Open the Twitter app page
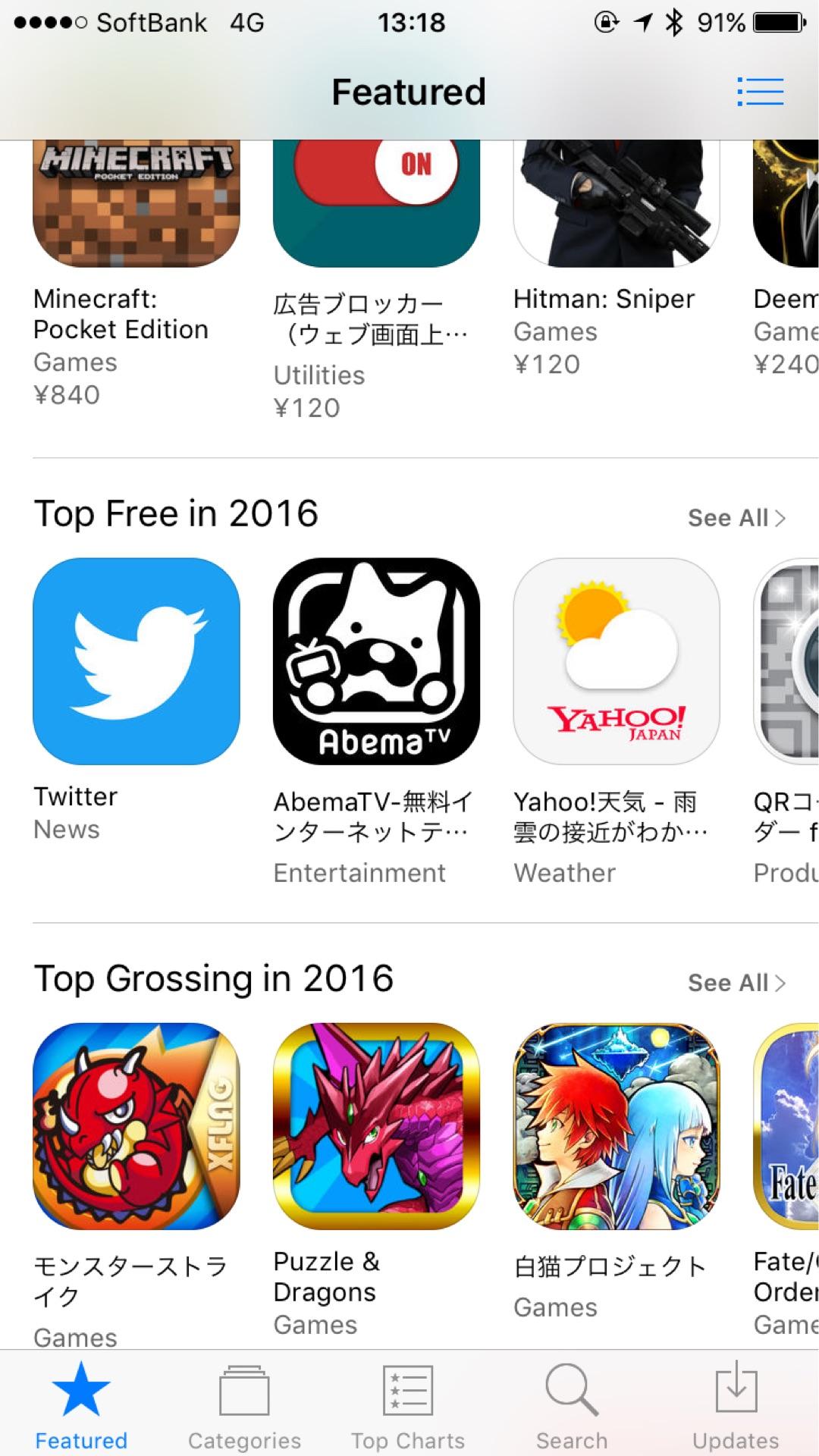The width and height of the screenshot is (819, 1456). [136, 661]
